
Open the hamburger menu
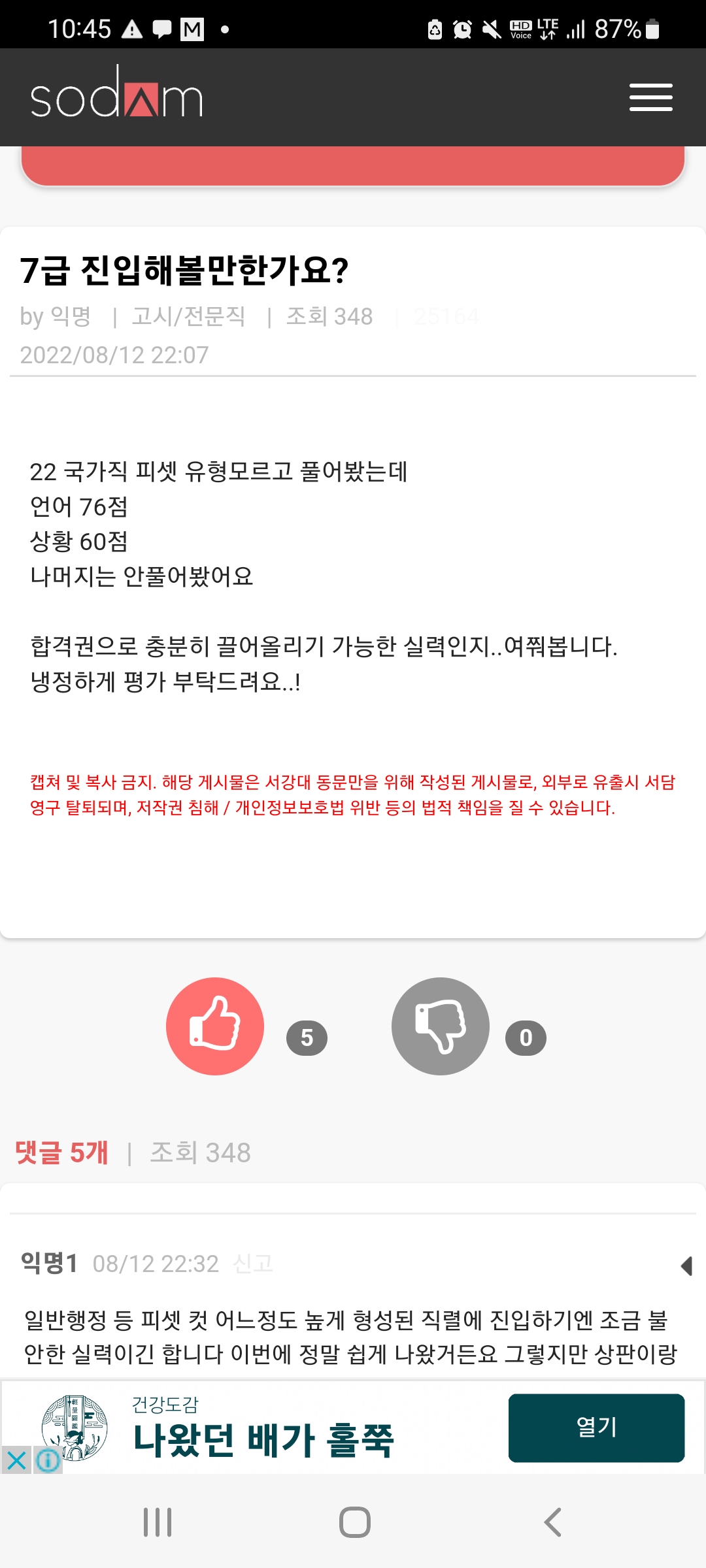[650, 98]
